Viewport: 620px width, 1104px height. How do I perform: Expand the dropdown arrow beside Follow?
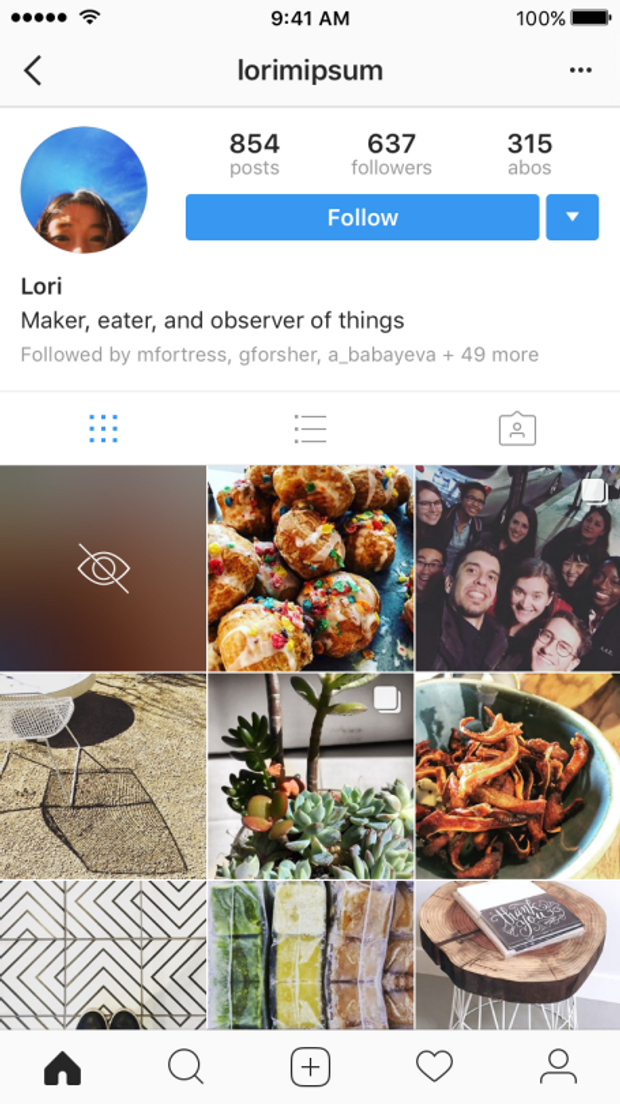coord(572,217)
